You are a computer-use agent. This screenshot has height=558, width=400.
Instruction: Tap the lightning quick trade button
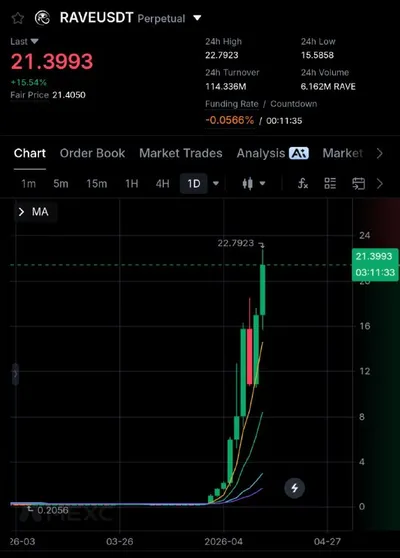pos(295,488)
